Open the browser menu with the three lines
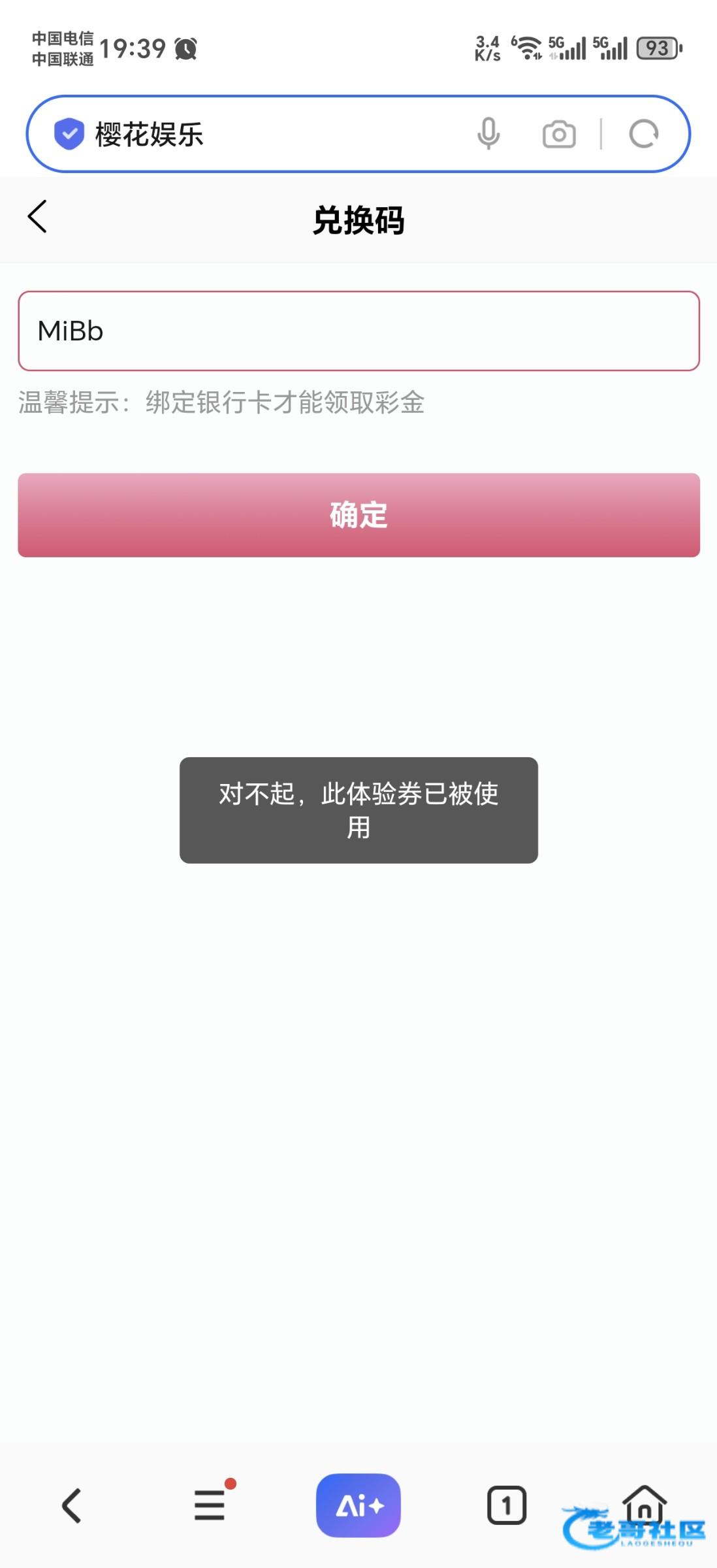 tap(210, 1505)
